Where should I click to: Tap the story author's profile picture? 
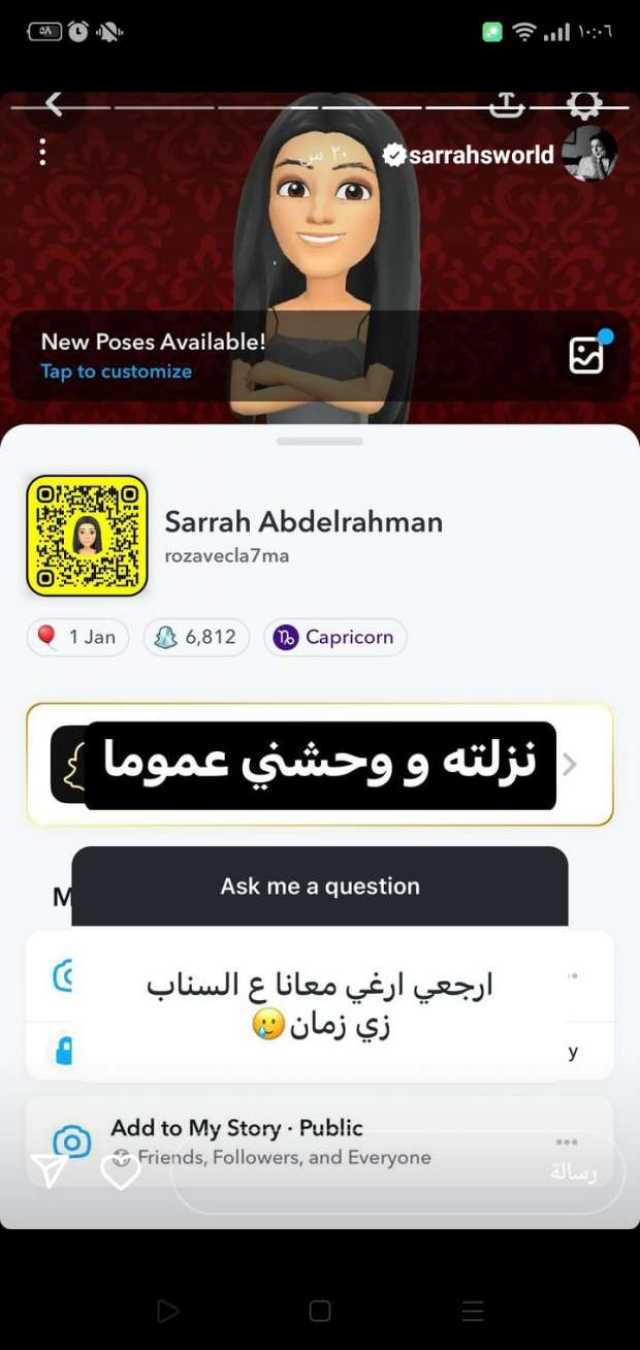(x=589, y=154)
